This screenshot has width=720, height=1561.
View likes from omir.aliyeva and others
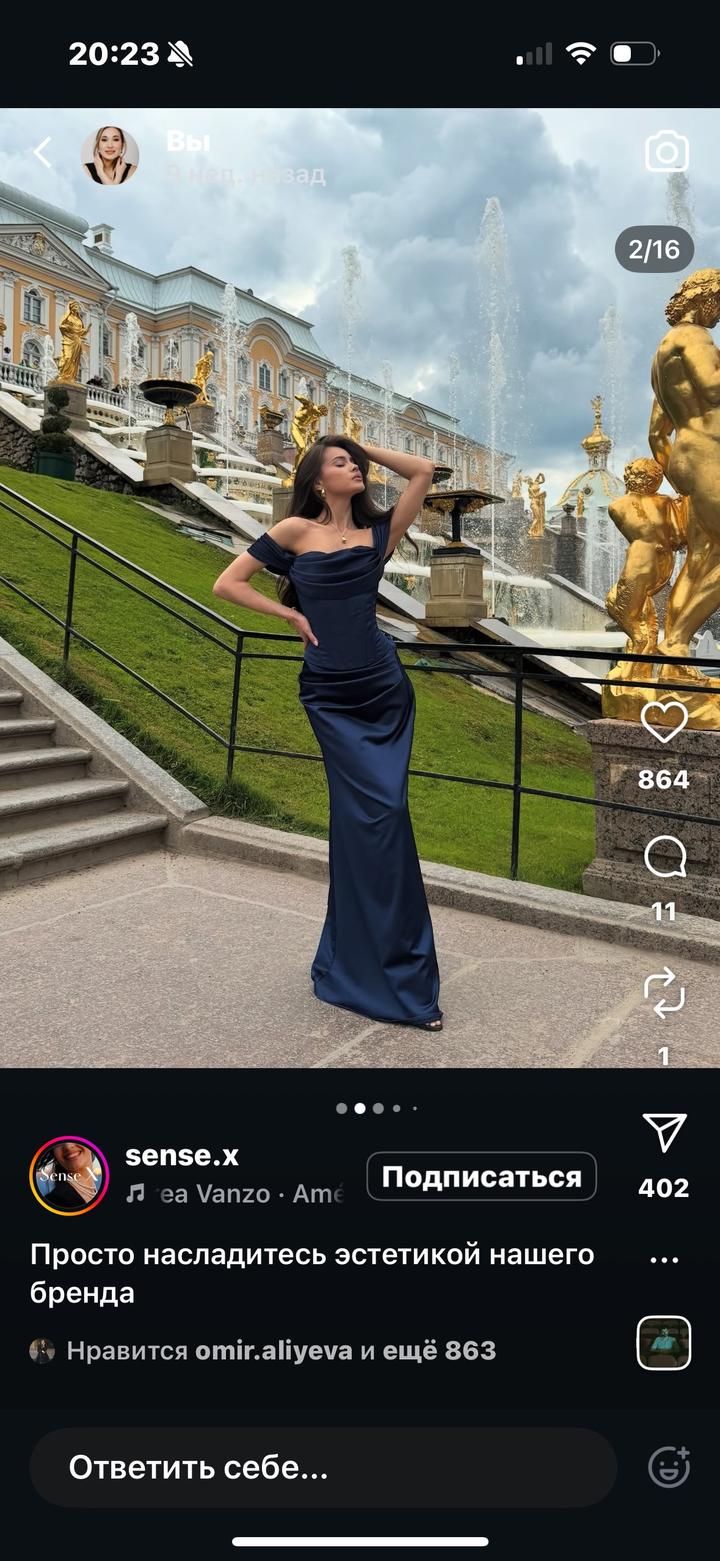pyautogui.click(x=280, y=1351)
